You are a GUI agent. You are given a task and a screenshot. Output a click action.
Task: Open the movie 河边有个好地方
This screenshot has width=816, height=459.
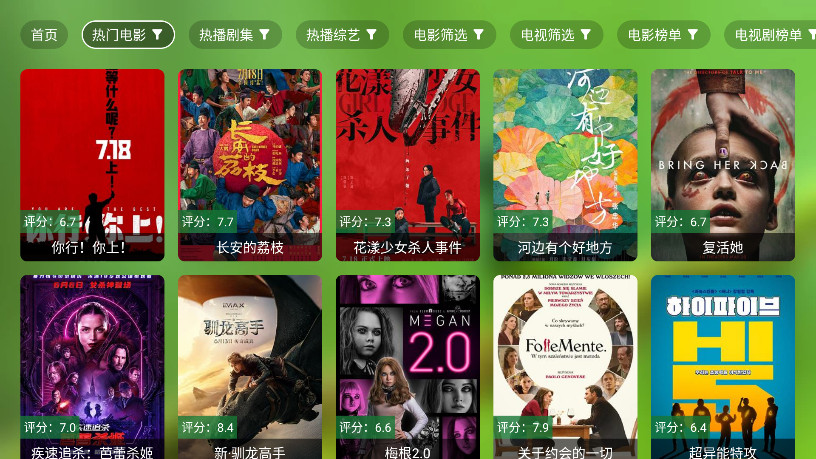(x=565, y=165)
